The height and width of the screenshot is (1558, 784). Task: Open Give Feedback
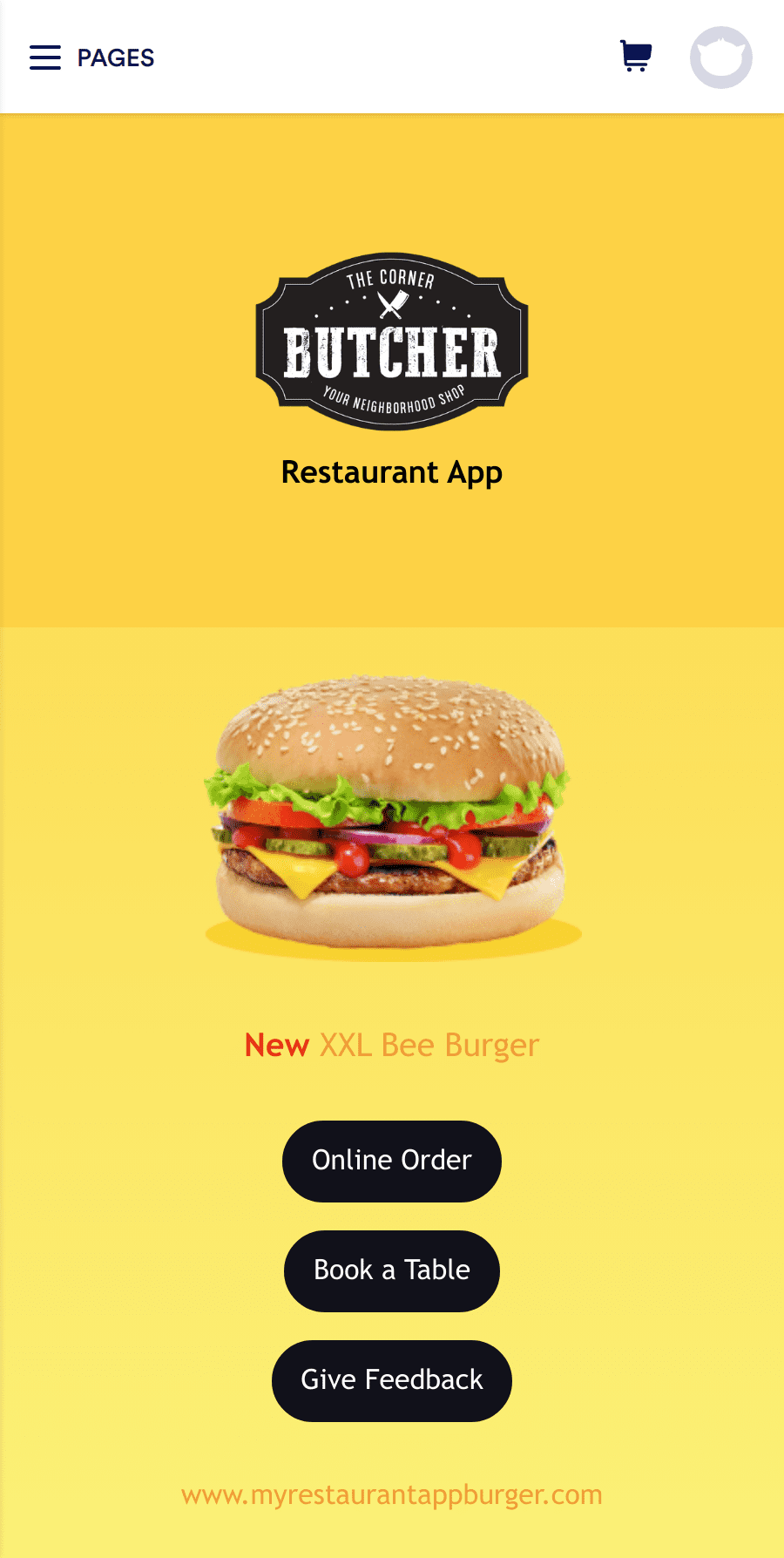point(392,1380)
